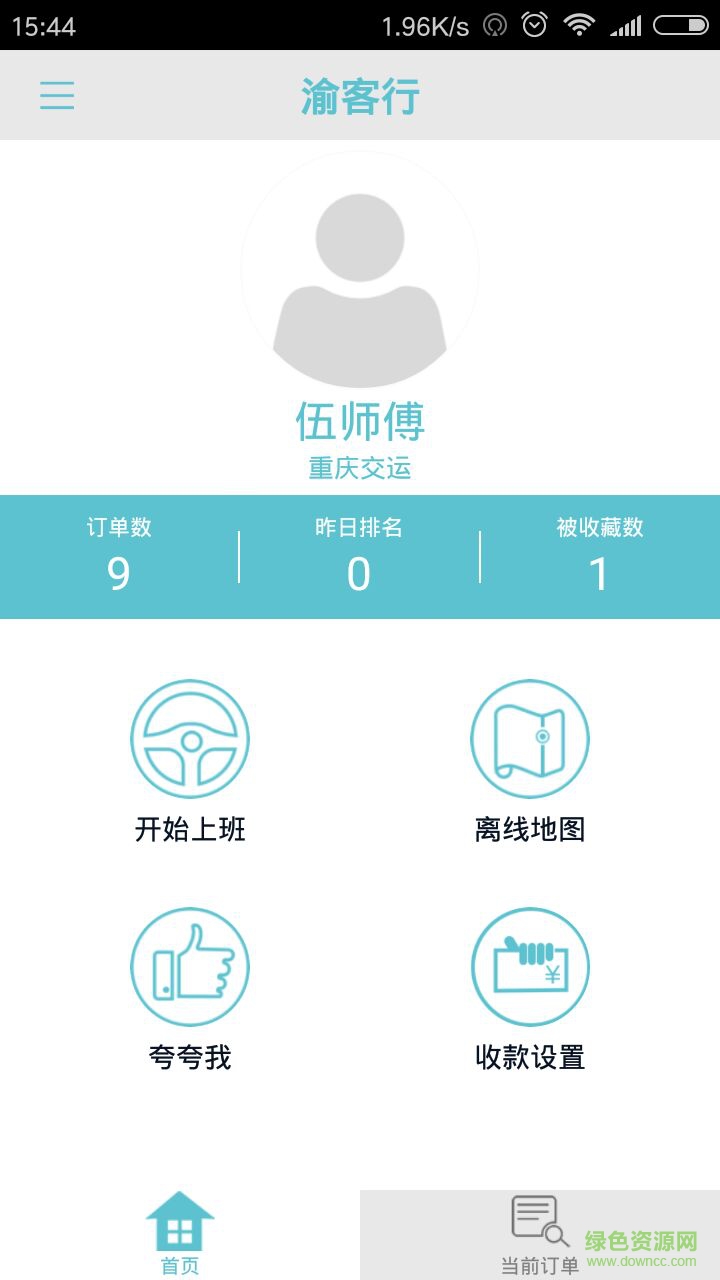Select the thumbs-up 夸夸我 icon
Image resolution: width=720 pixels, height=1280 pixels.
tap(190, 967)
